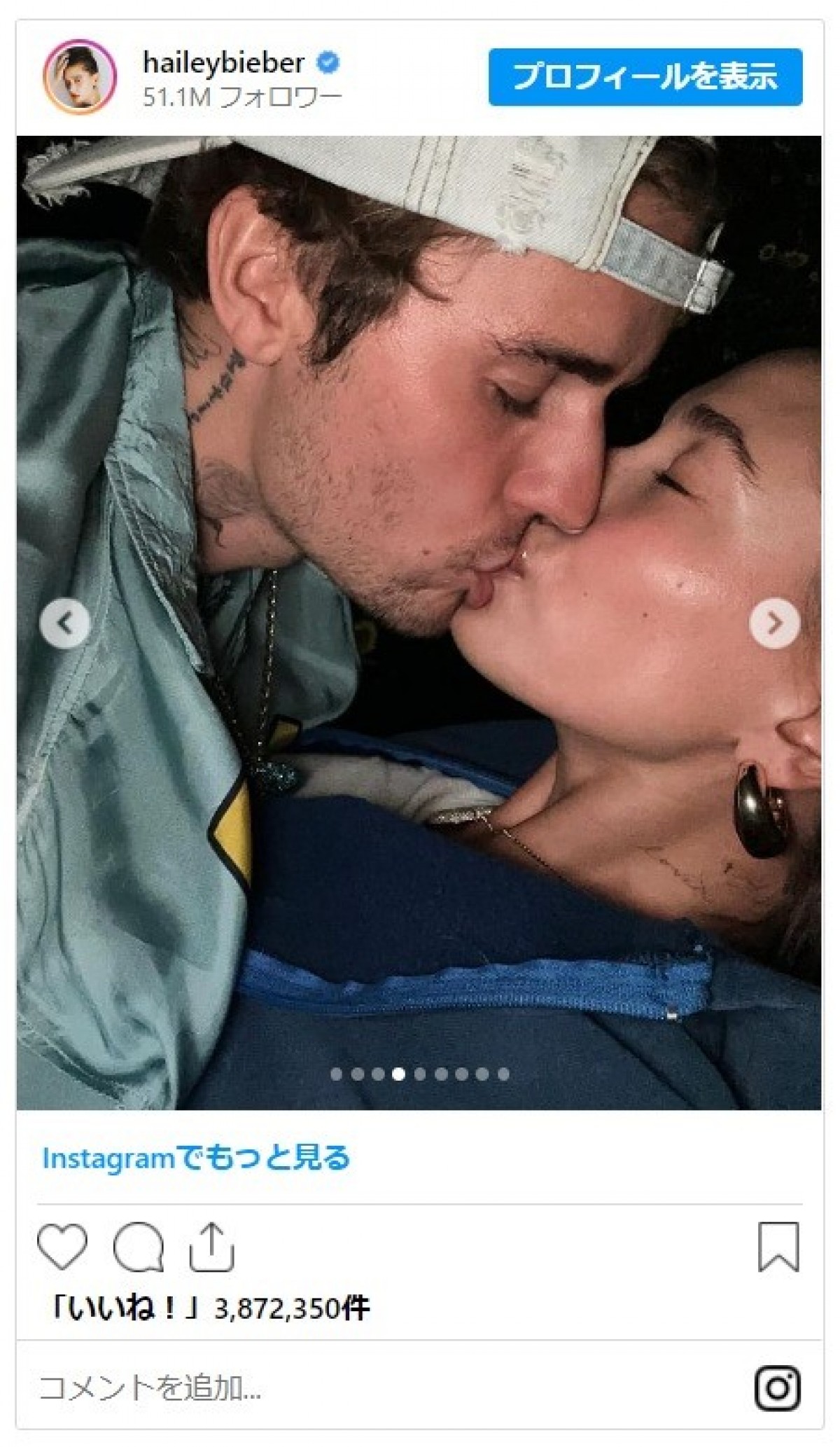Tap the プロフィールを表示 button
The image size is (840, 1447).
(x=645, y=77)
